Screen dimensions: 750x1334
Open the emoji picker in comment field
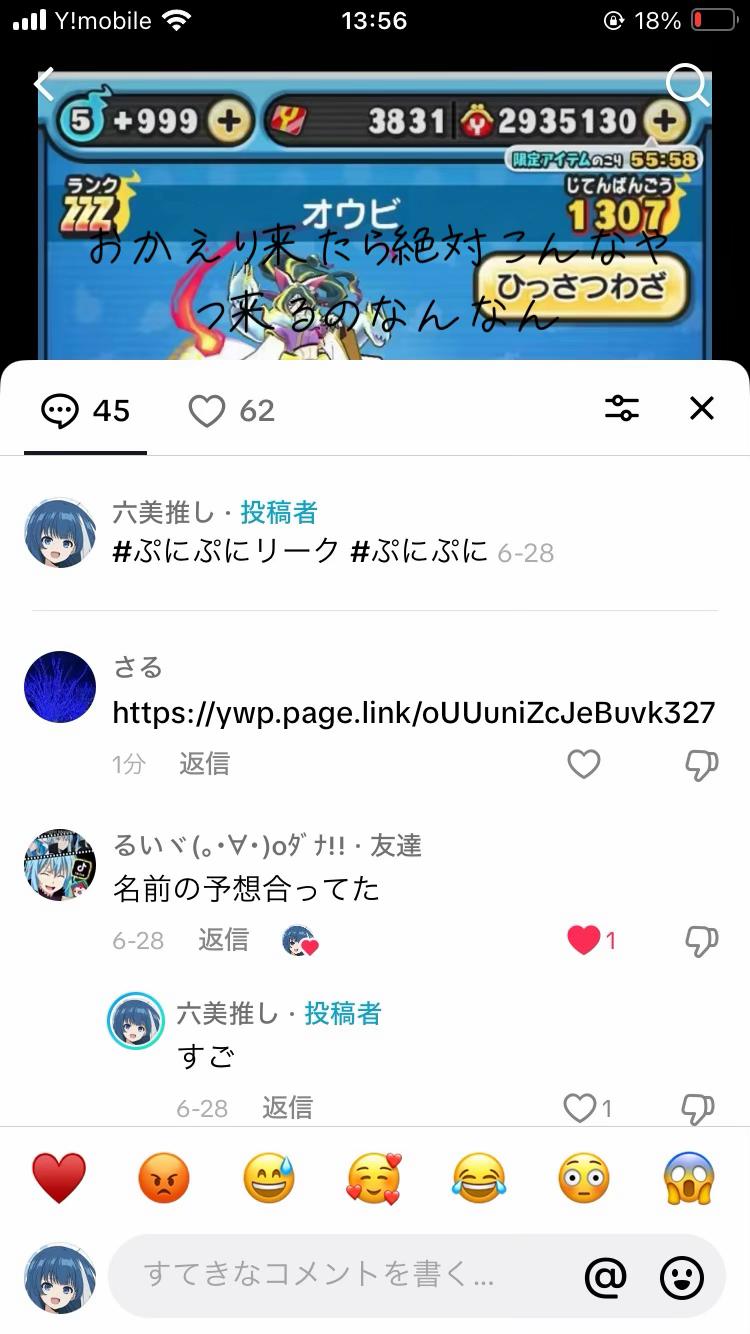pos(683,1276)
